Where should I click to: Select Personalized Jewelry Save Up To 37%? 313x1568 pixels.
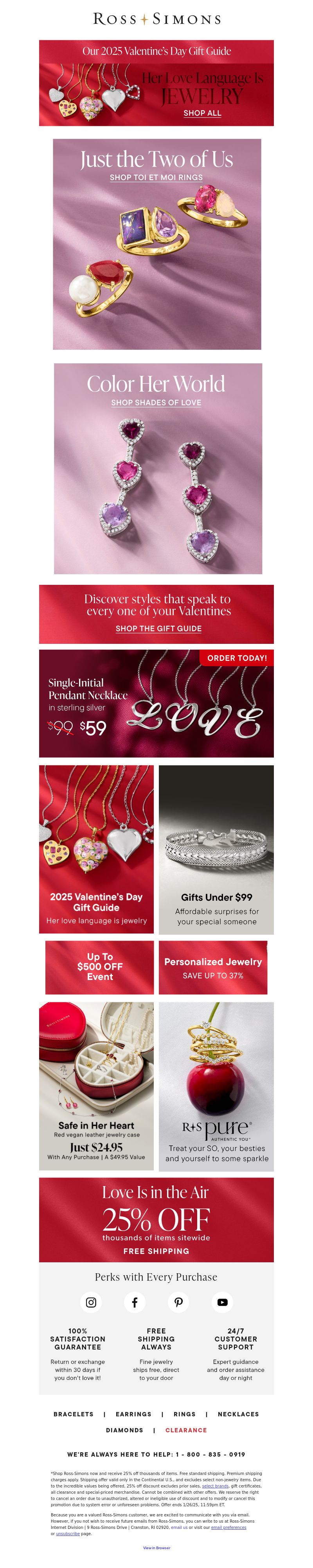coord(213,967)
